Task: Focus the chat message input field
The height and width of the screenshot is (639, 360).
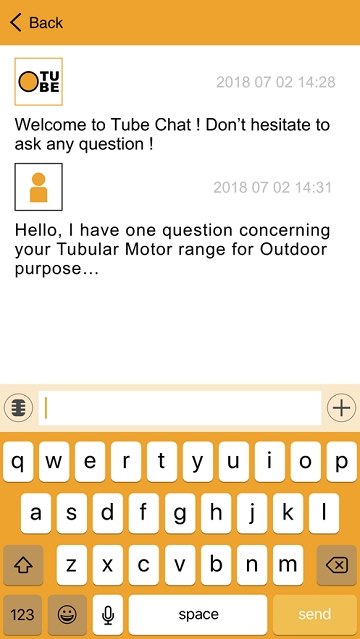Action: pos(180,408)
